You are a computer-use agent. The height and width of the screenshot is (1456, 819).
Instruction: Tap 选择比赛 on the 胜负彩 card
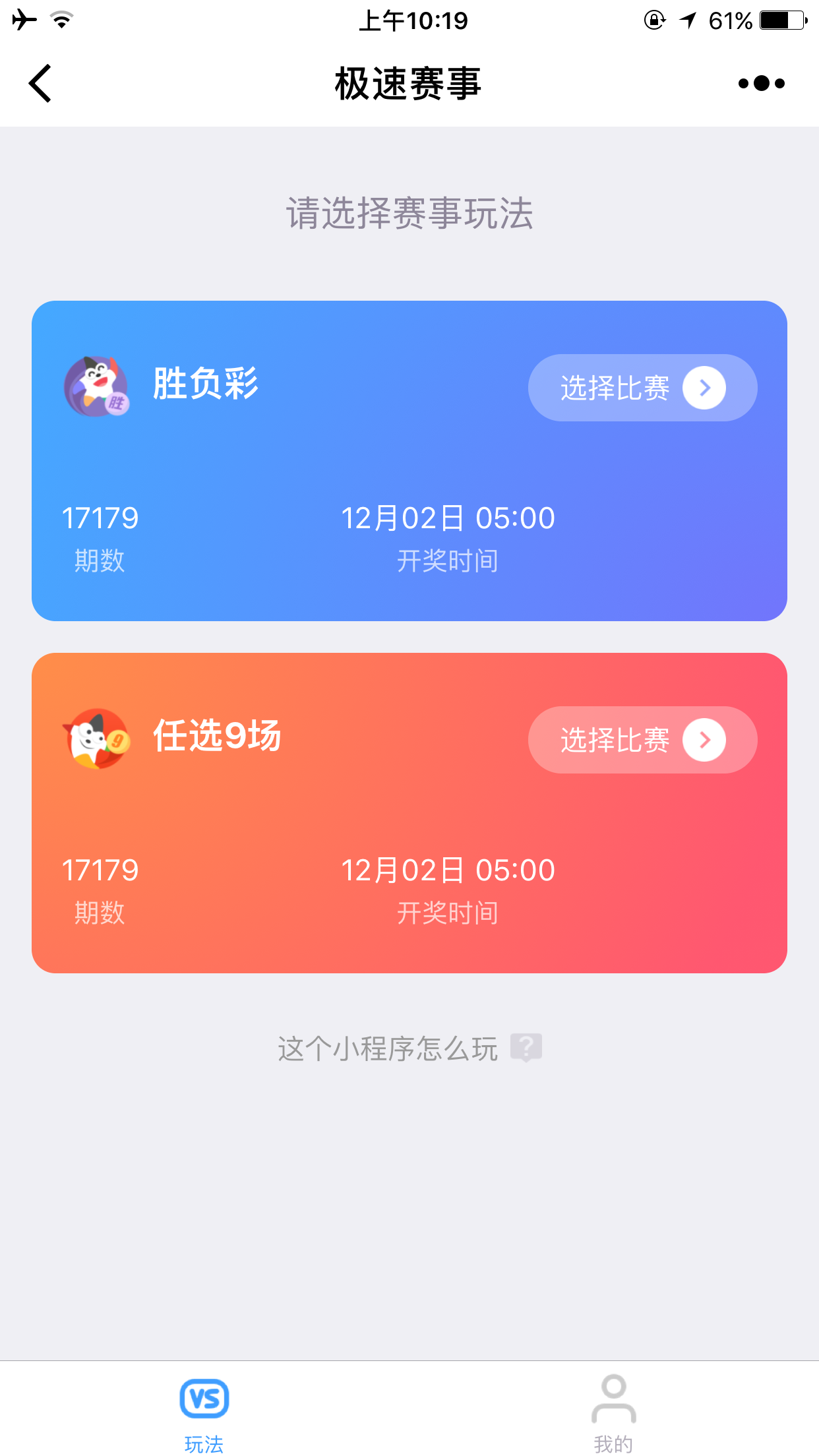642,388
